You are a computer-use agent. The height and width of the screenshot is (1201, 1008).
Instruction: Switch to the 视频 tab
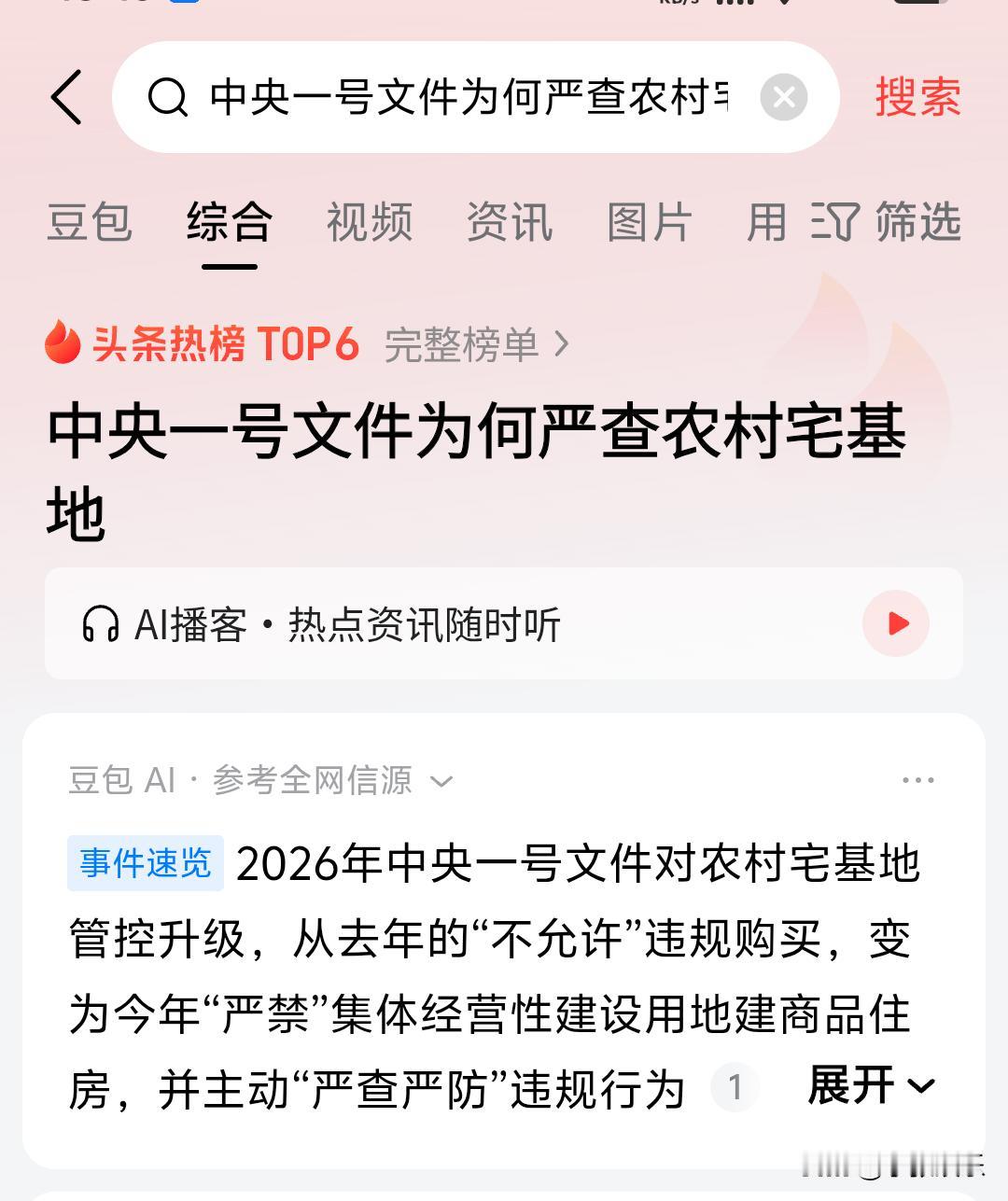point(369,224)
